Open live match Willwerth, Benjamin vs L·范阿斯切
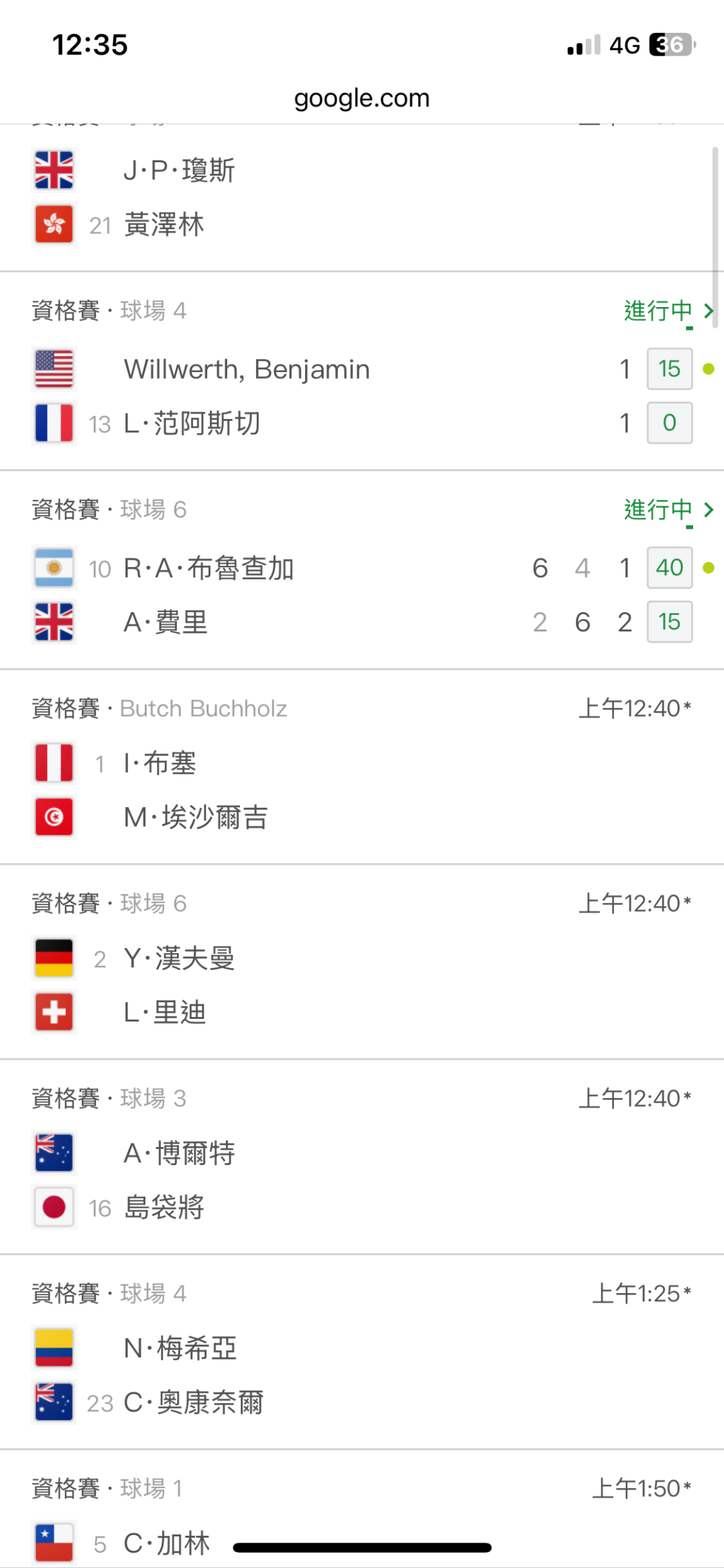The width and height of the screenshot is (724, 1568). coord(362,396)
